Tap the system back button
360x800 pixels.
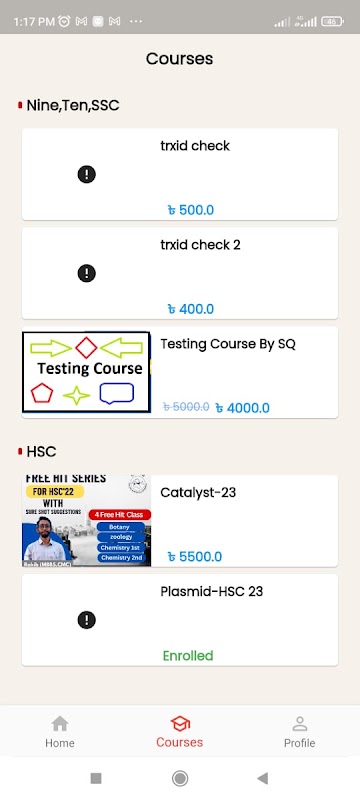tap(263, 778)
